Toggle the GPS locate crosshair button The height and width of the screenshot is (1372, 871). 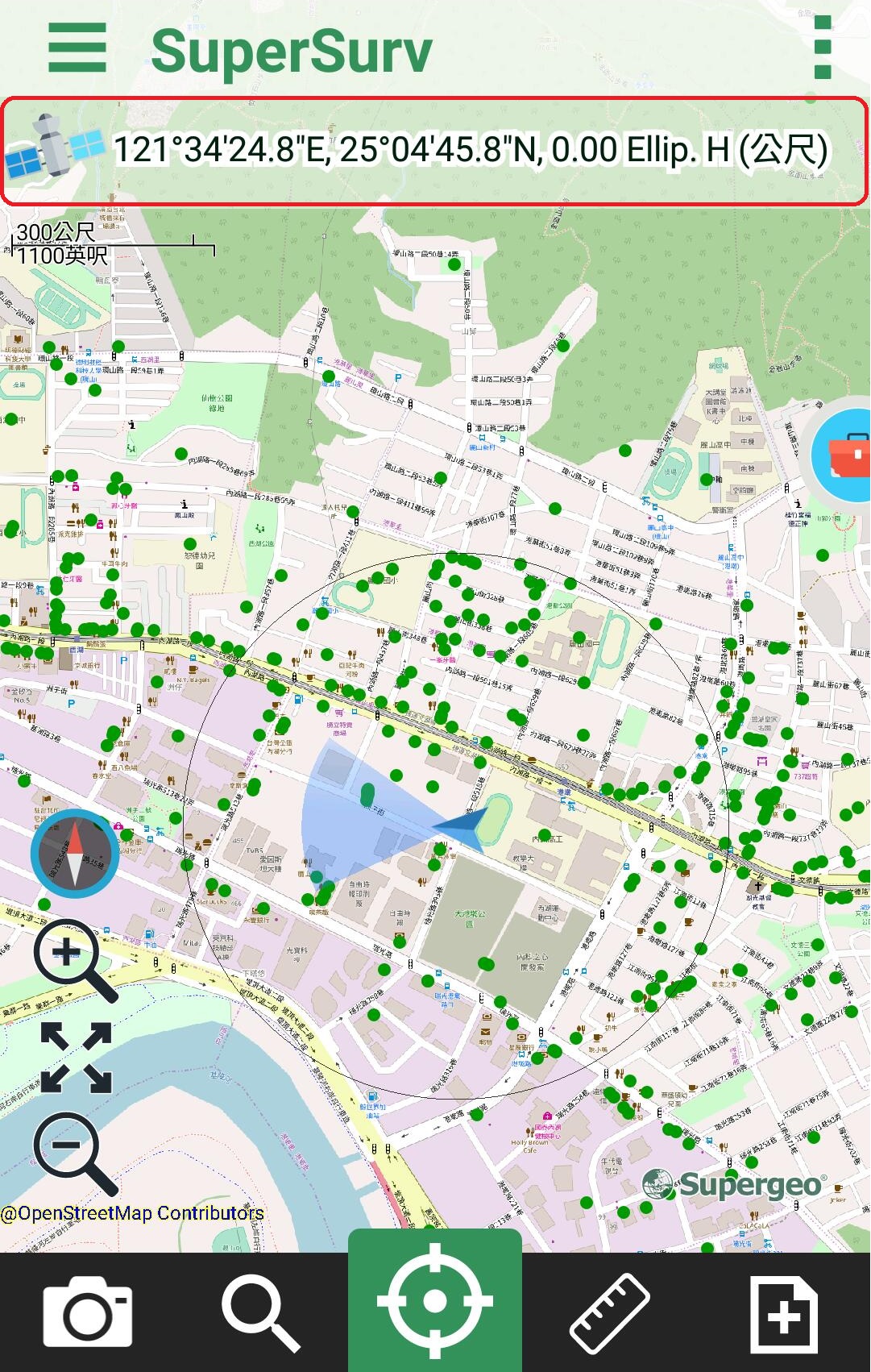pyautogui.click(x=435, y=1301)
